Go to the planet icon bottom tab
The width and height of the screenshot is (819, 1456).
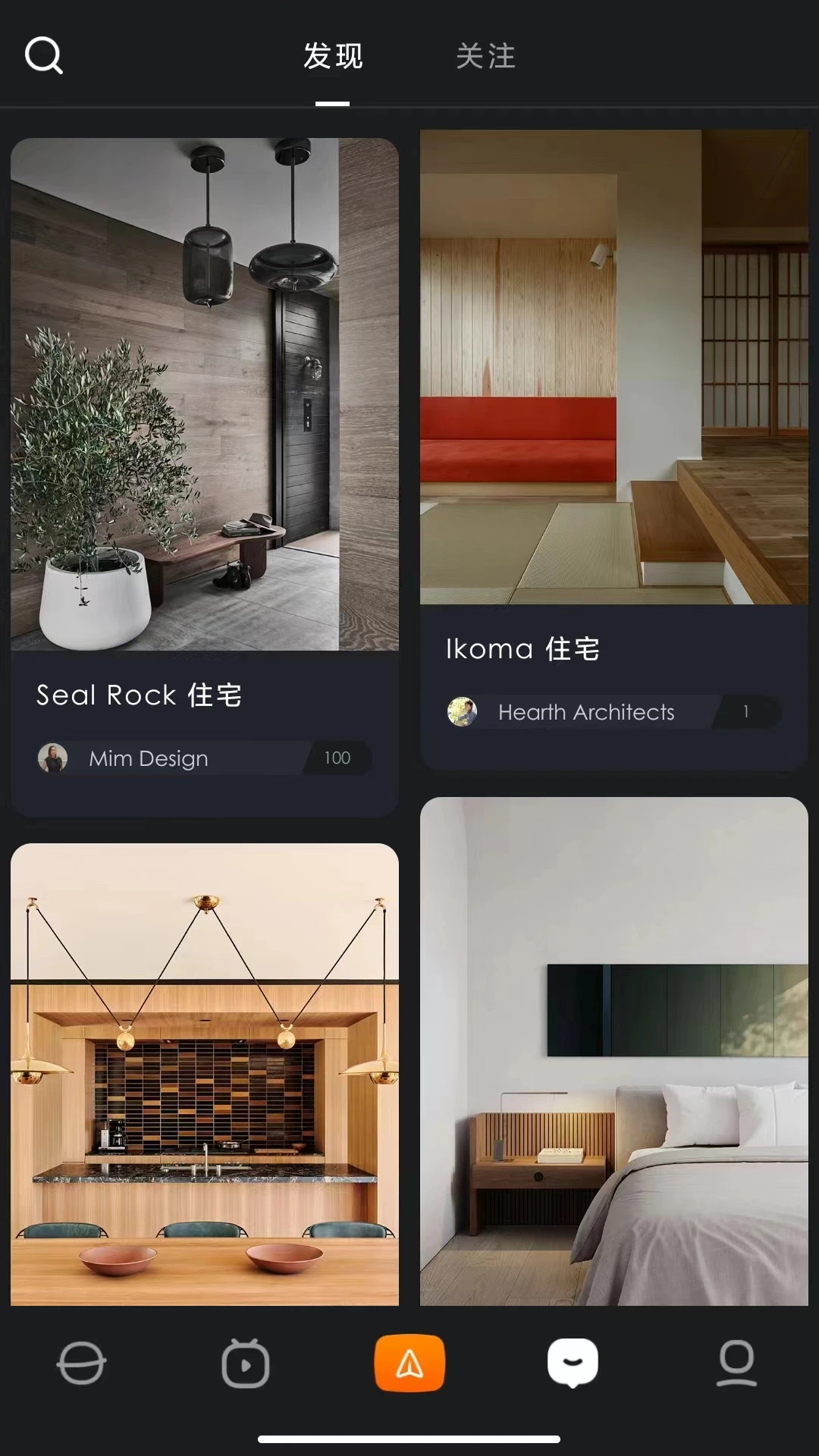[81, 1363]
